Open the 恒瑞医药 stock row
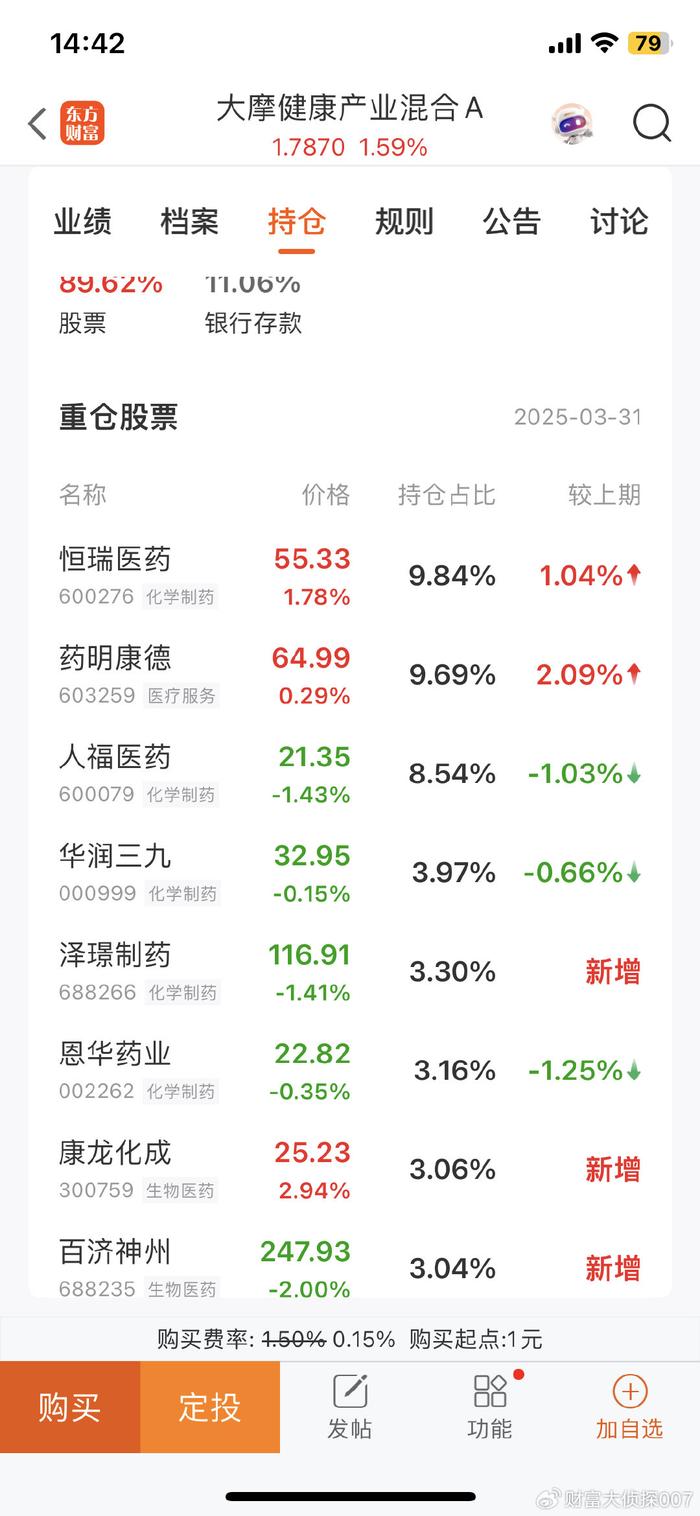The height and width of the screenshot is (1516, 700). tap(350, 576)
